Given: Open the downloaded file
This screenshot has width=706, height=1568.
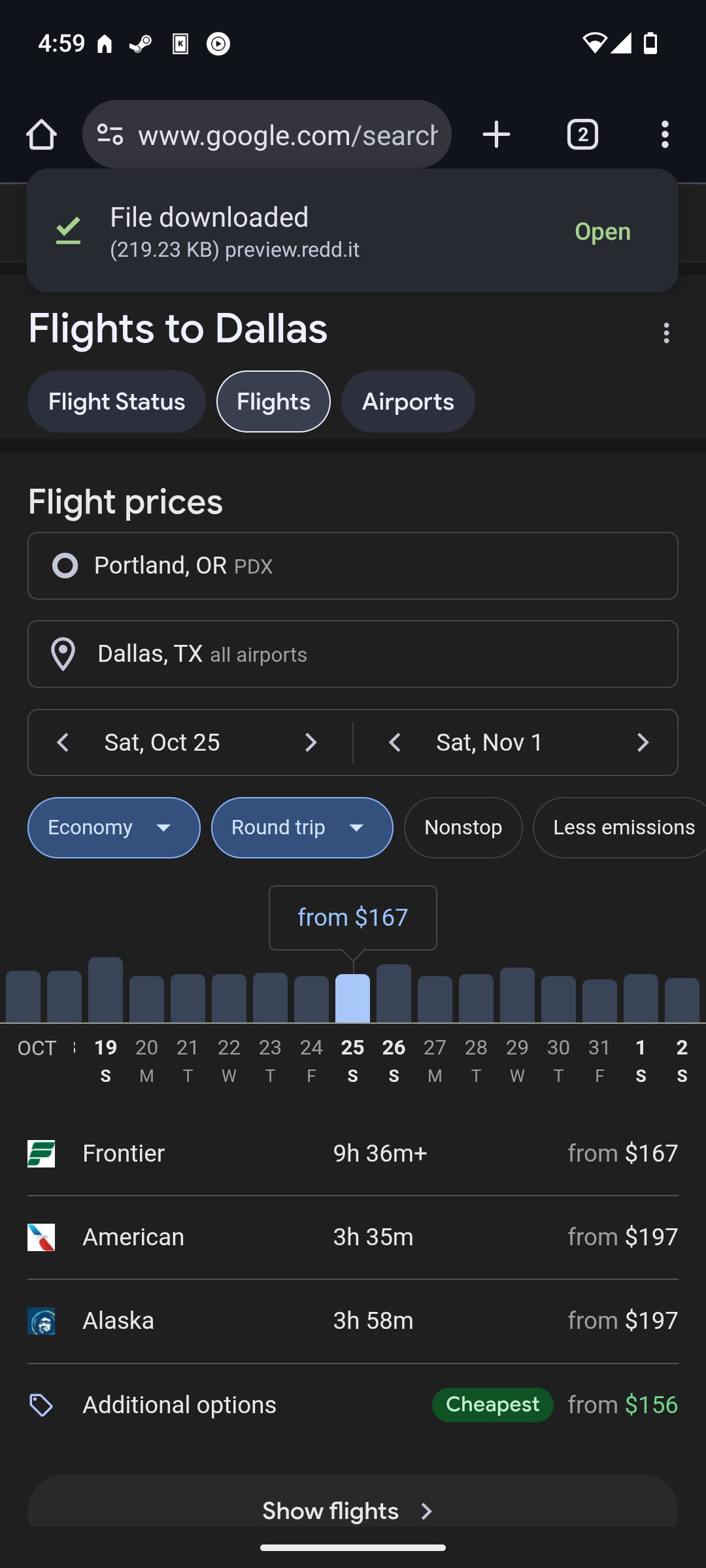Looking at the screenshot, I should coord(602,231).
